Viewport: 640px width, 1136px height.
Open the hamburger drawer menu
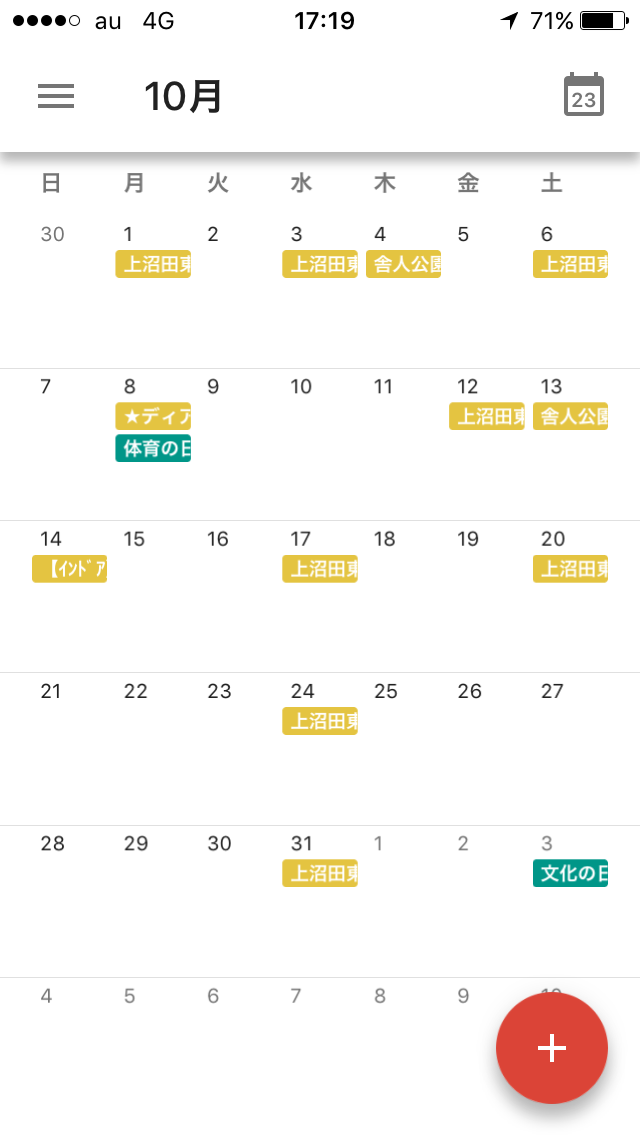(56, 96)
